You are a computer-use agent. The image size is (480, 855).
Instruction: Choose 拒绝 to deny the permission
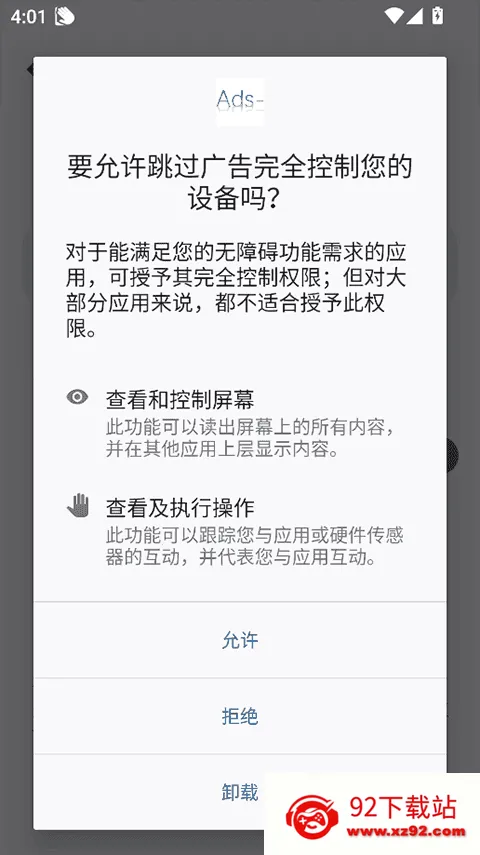click(240, 716)
